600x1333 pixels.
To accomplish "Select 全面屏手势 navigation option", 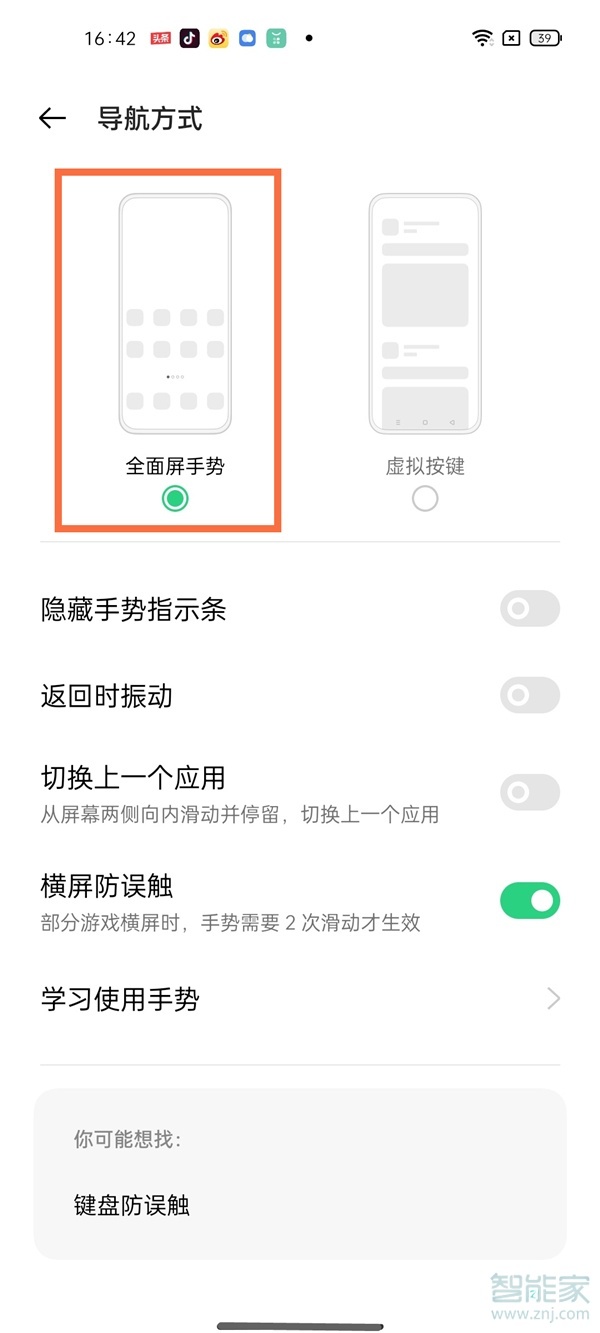I will pyautogui.click(x=175, y=498).
